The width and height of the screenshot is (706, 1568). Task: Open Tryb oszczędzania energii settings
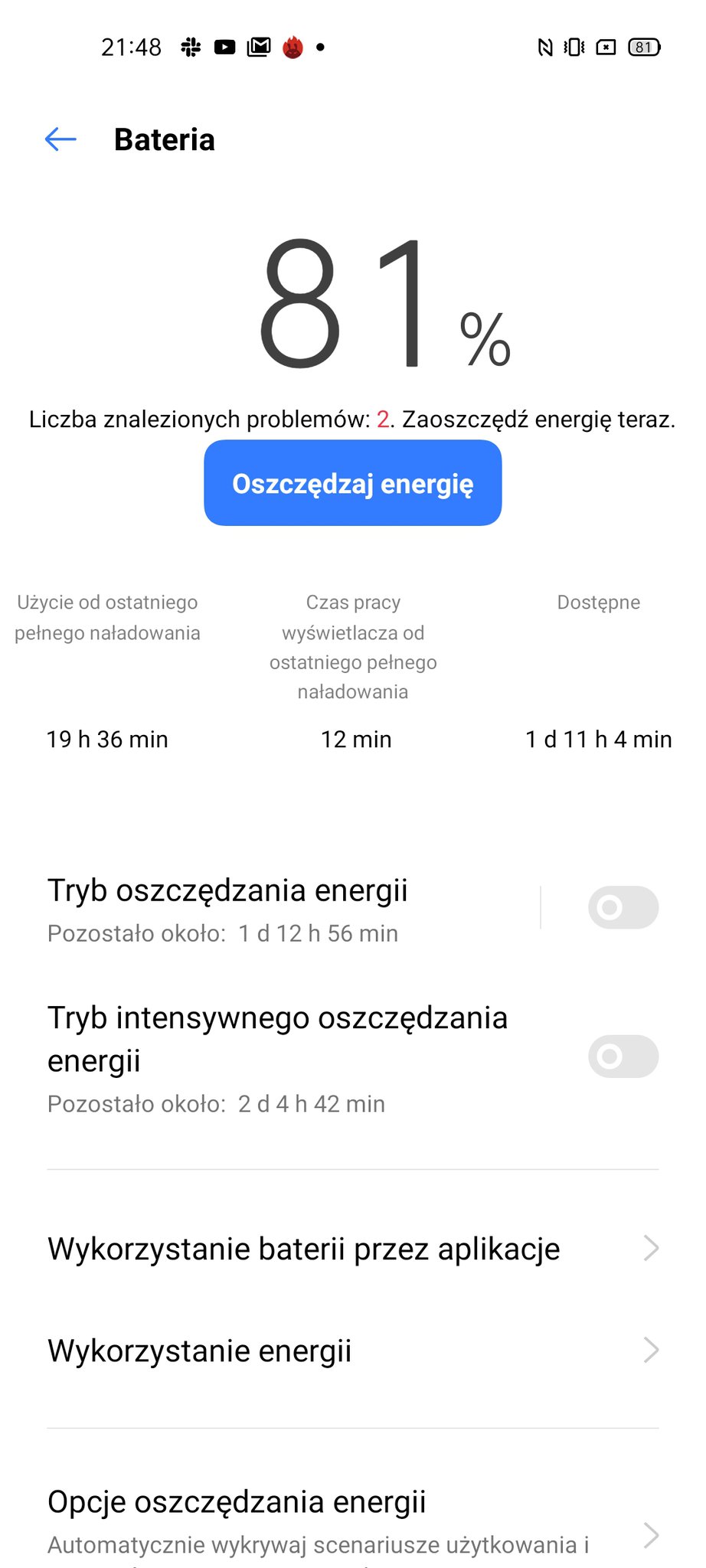[291, 910]
